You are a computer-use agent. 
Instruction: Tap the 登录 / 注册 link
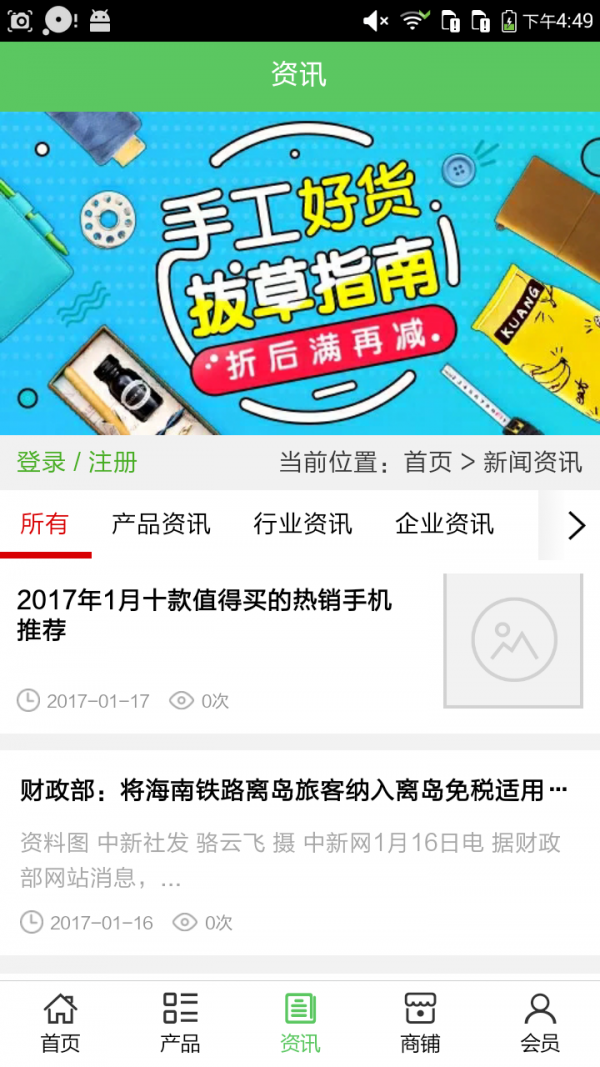click(x=77, y=462)
